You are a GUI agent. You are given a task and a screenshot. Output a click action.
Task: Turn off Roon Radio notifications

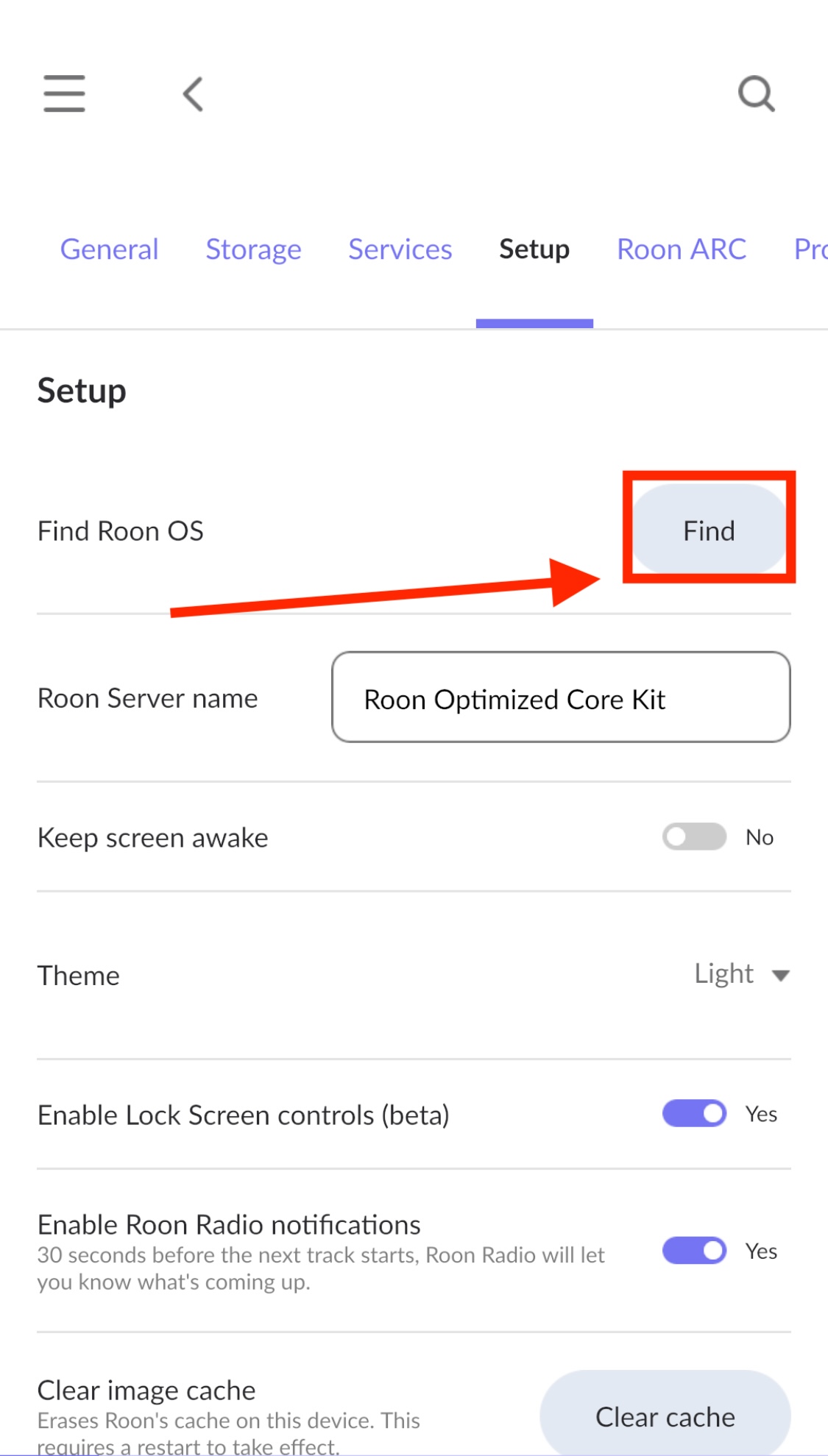click(694, 1251)
